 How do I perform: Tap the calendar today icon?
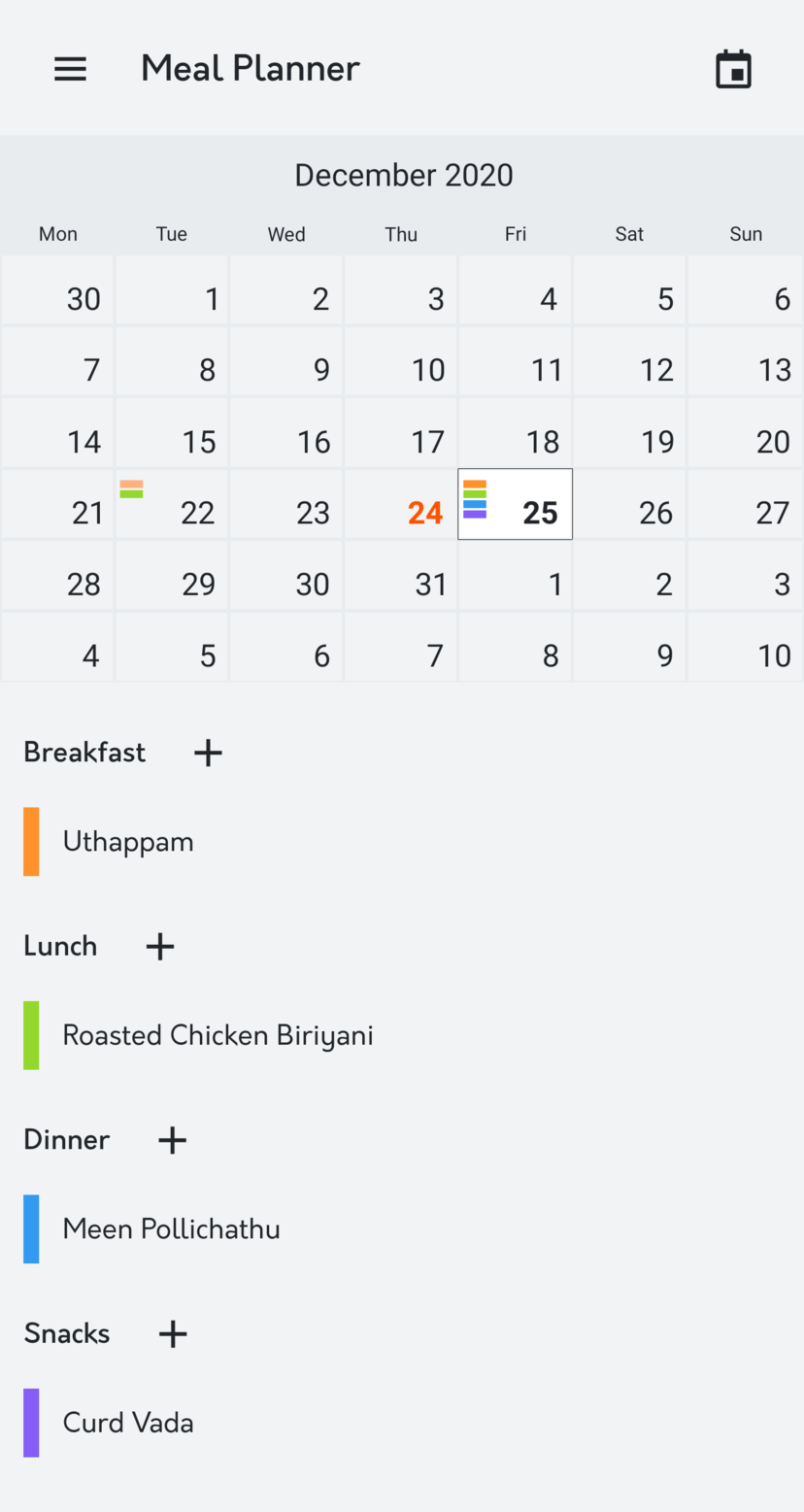(733, 69)
